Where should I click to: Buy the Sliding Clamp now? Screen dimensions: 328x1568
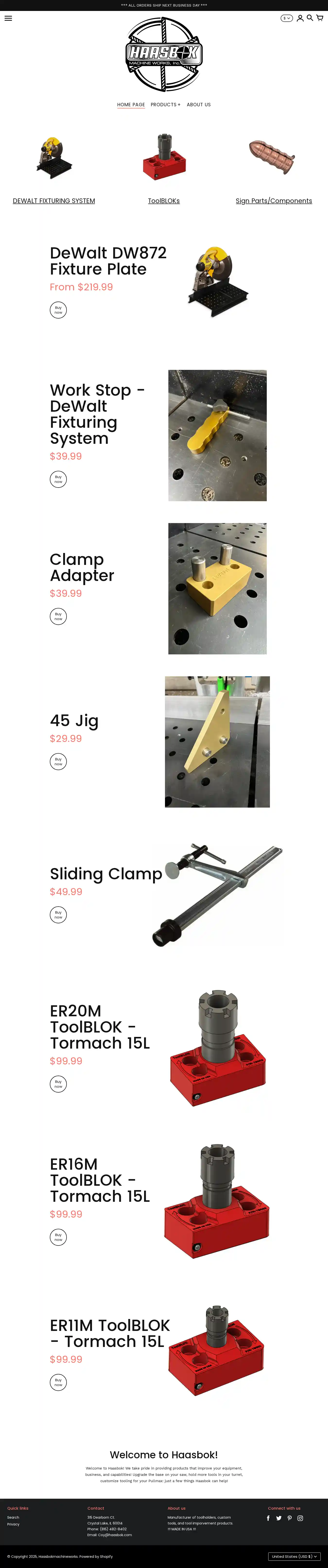click(x=58, y=914)
